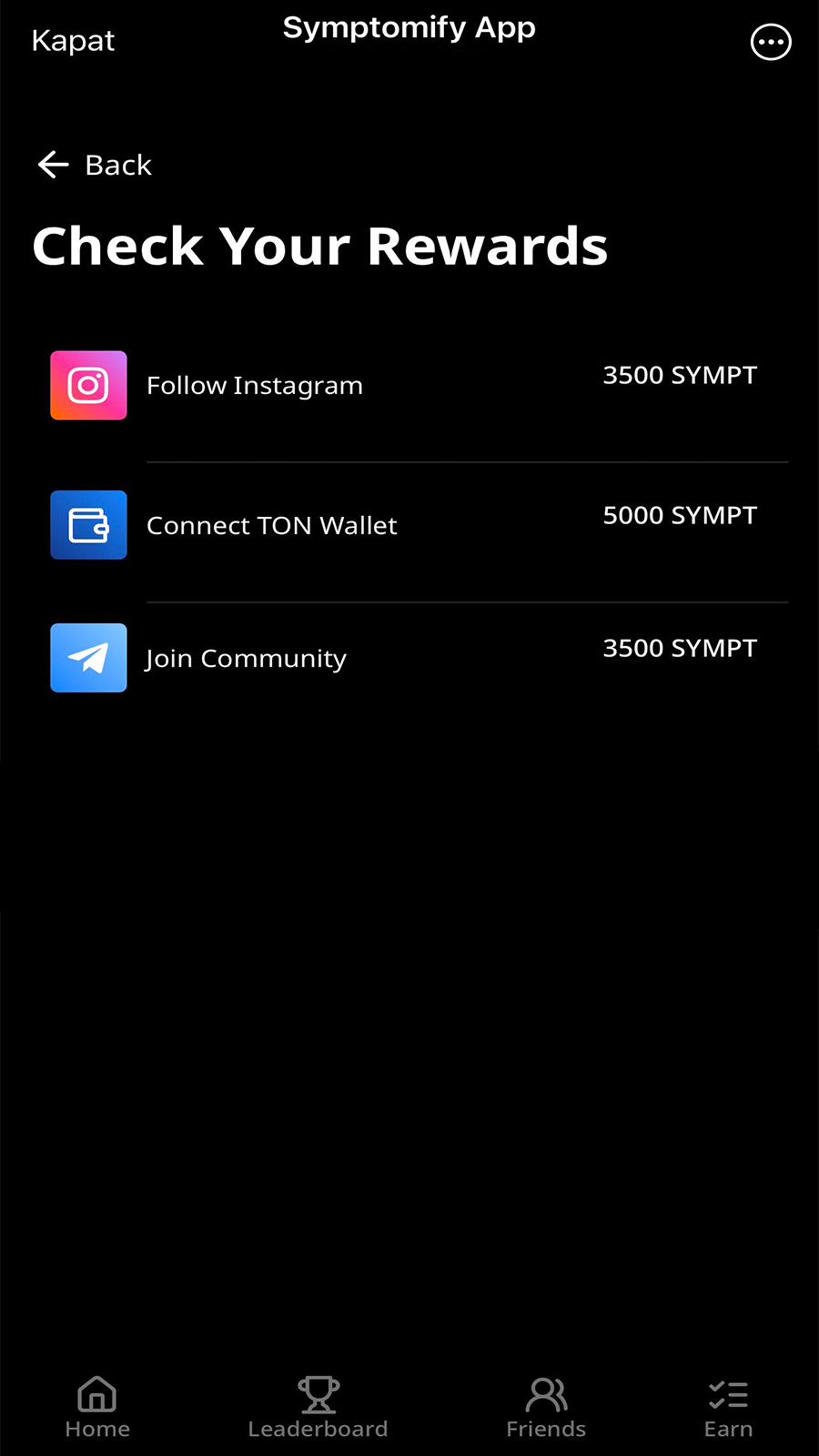This screenshot has width=819, height=1456.
Task: Choose the Connect TON Wallet task
Action: coord(271,525)
